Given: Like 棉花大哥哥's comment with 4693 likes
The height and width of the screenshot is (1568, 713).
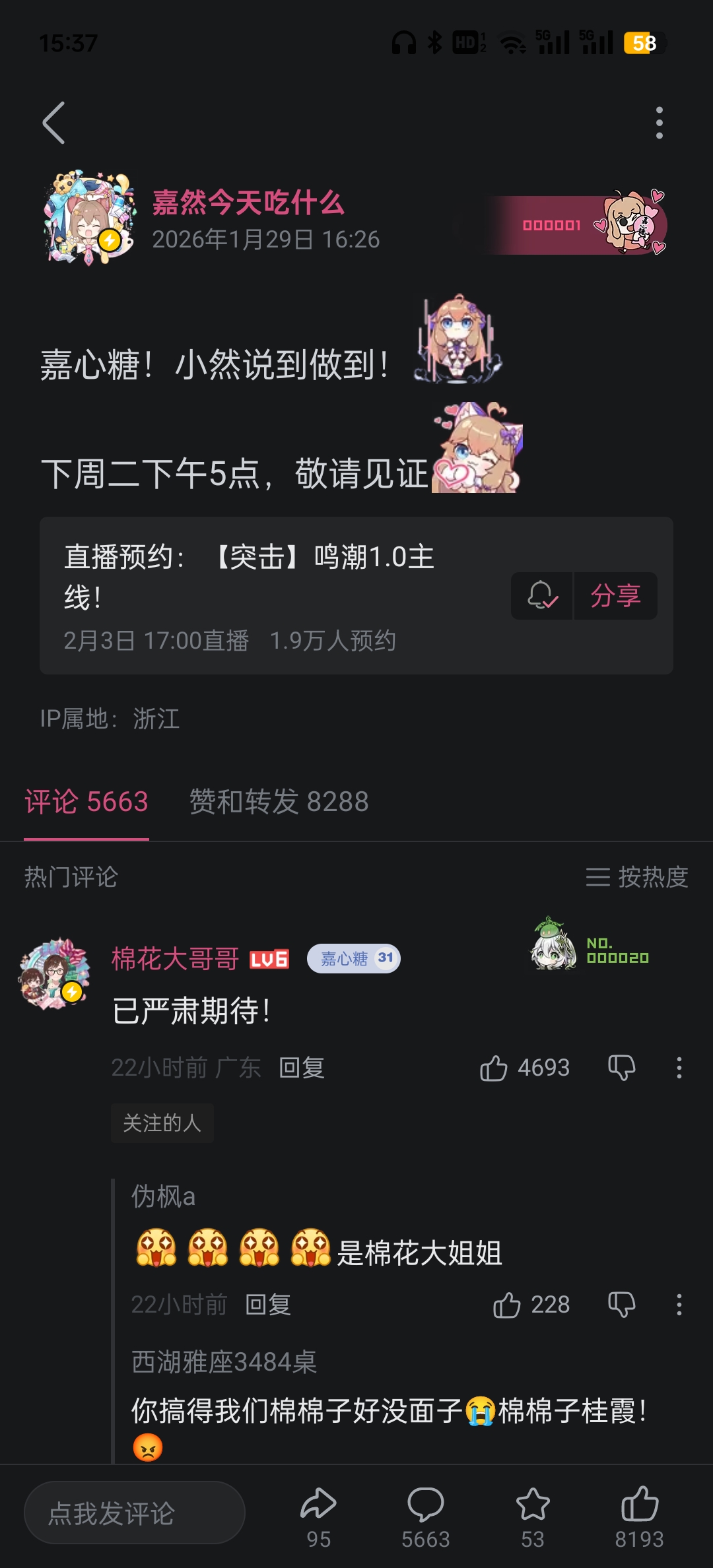Looking at the screenshot, I should pos(494,1067).
